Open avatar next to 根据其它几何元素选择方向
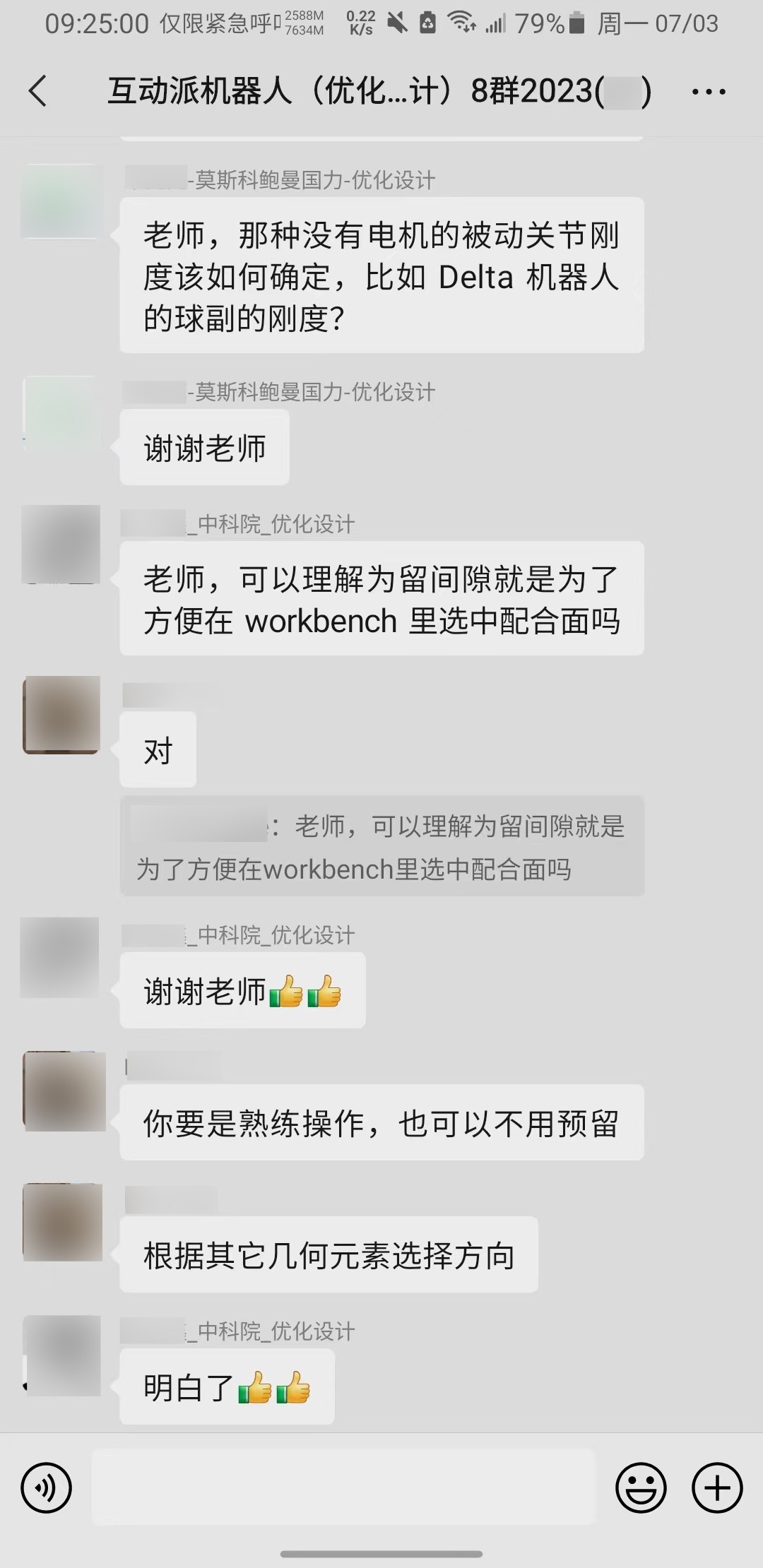763x1568 pixels. [61, 1223]
